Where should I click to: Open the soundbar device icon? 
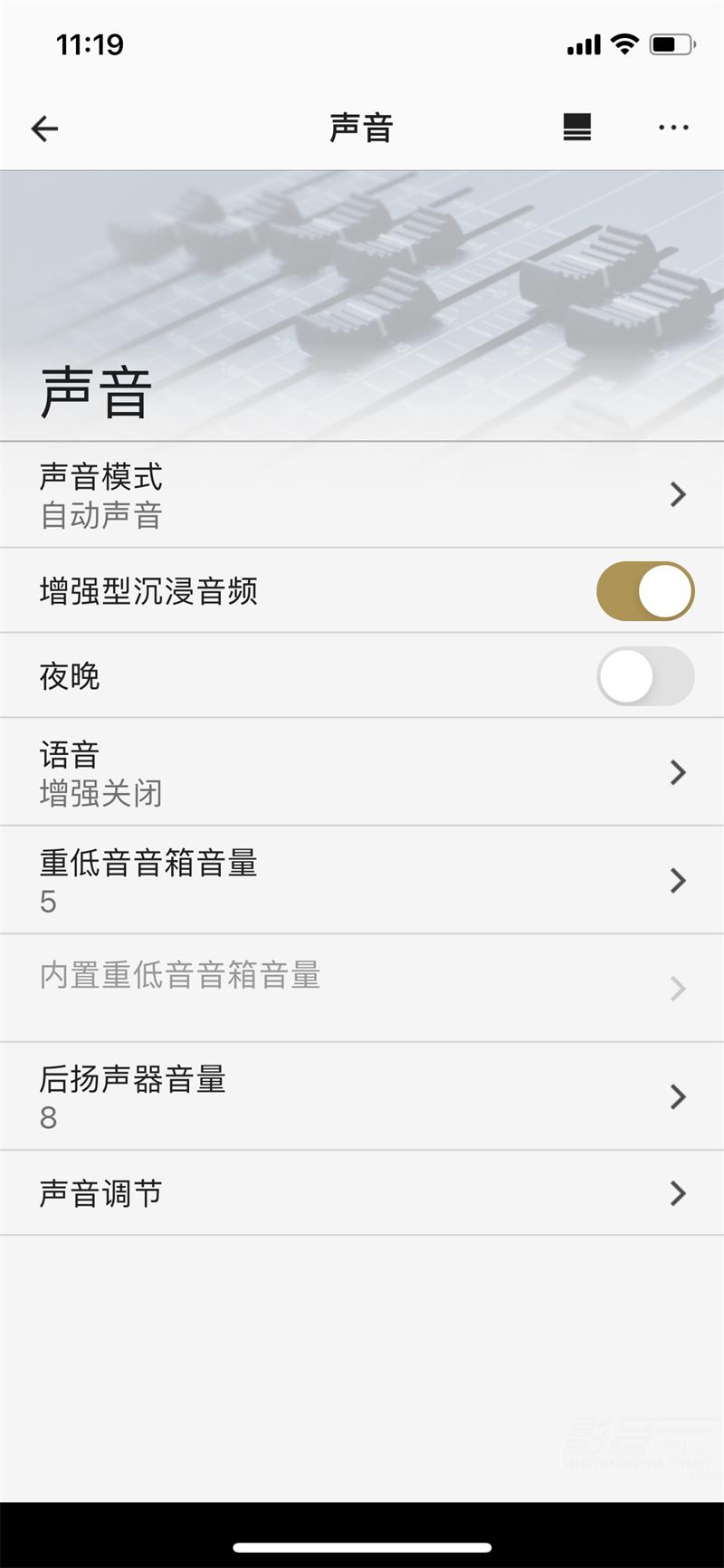point(576,128)
